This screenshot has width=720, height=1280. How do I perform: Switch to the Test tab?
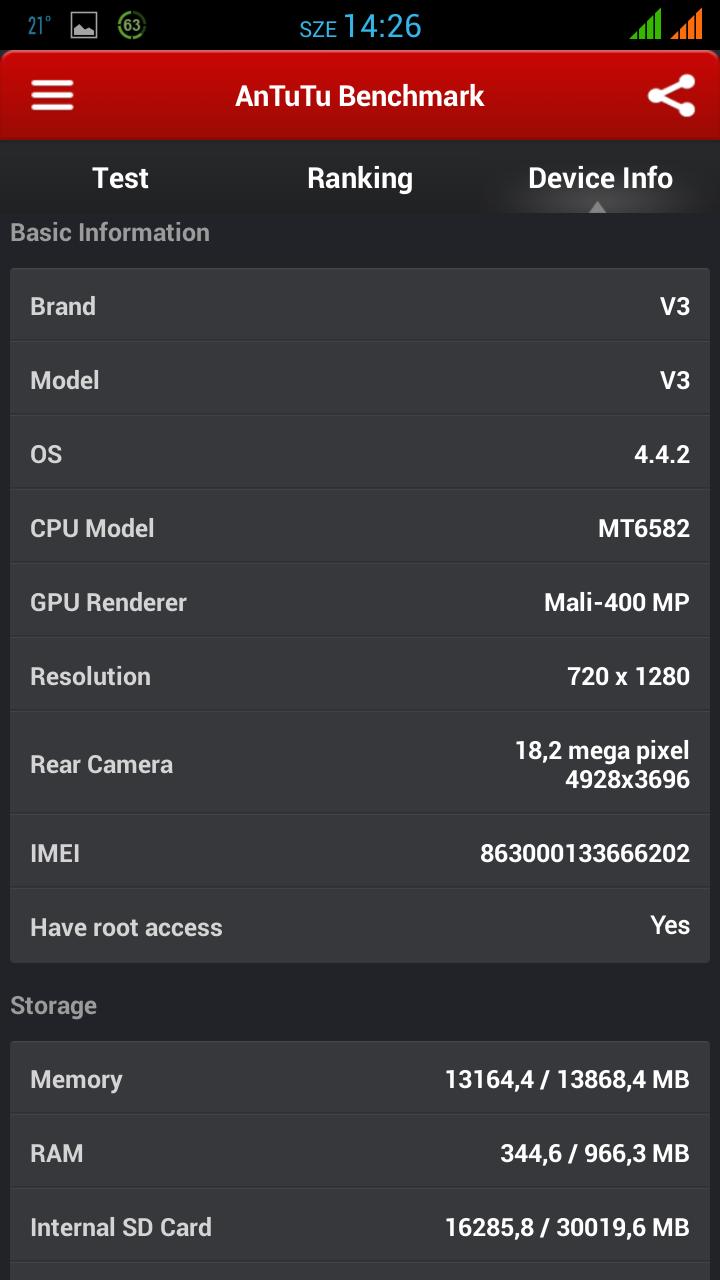pyautogui.click(x=120, y=178)
